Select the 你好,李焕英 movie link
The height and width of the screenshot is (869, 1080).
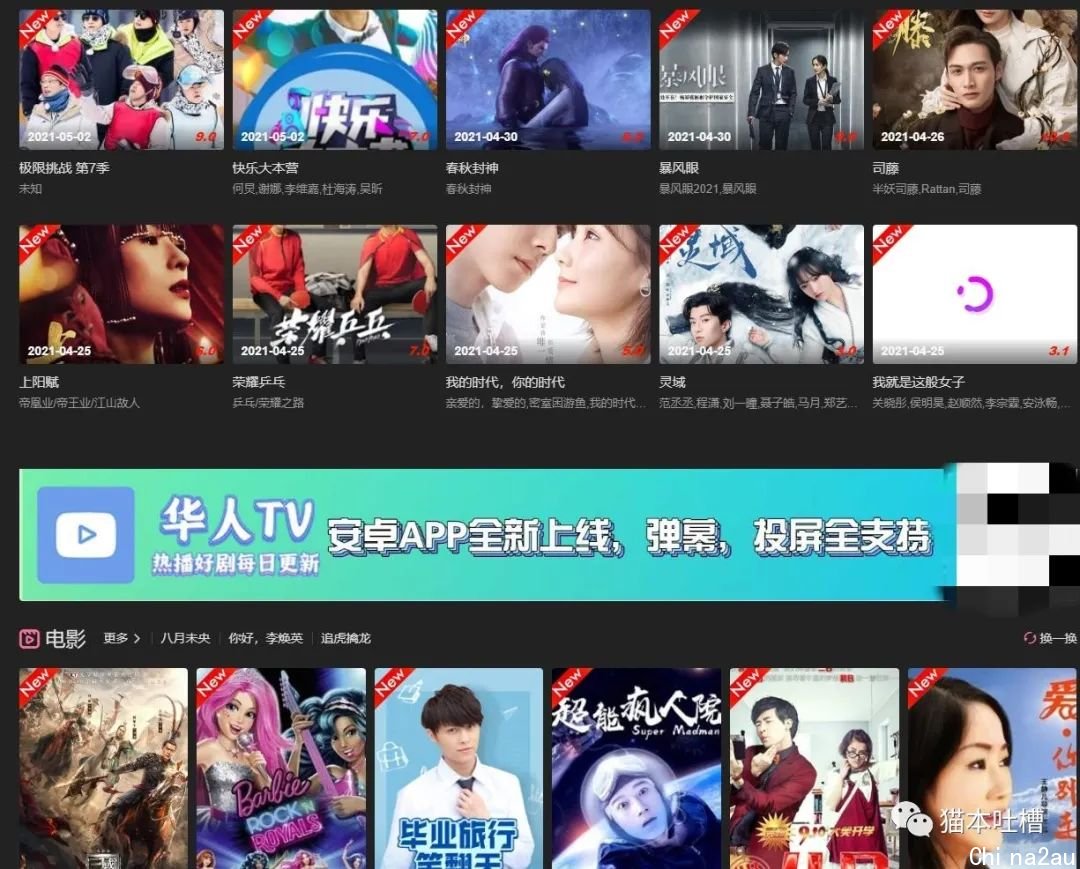click(x=265, y=638)
